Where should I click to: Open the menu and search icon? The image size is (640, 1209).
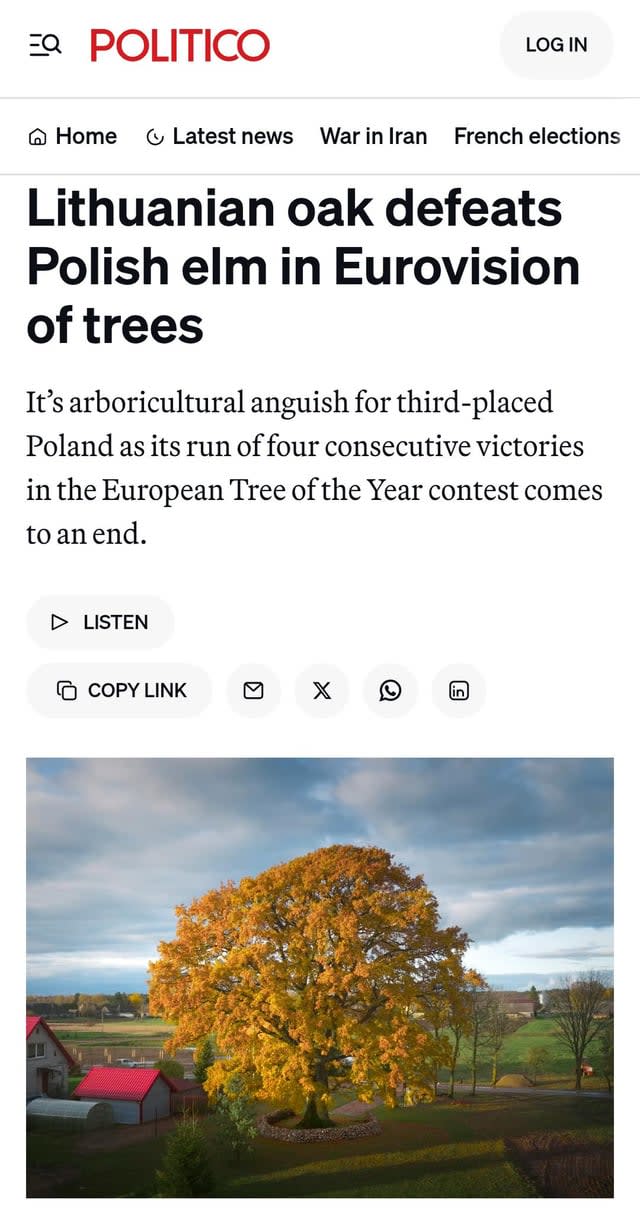click(x=45, y=44)
